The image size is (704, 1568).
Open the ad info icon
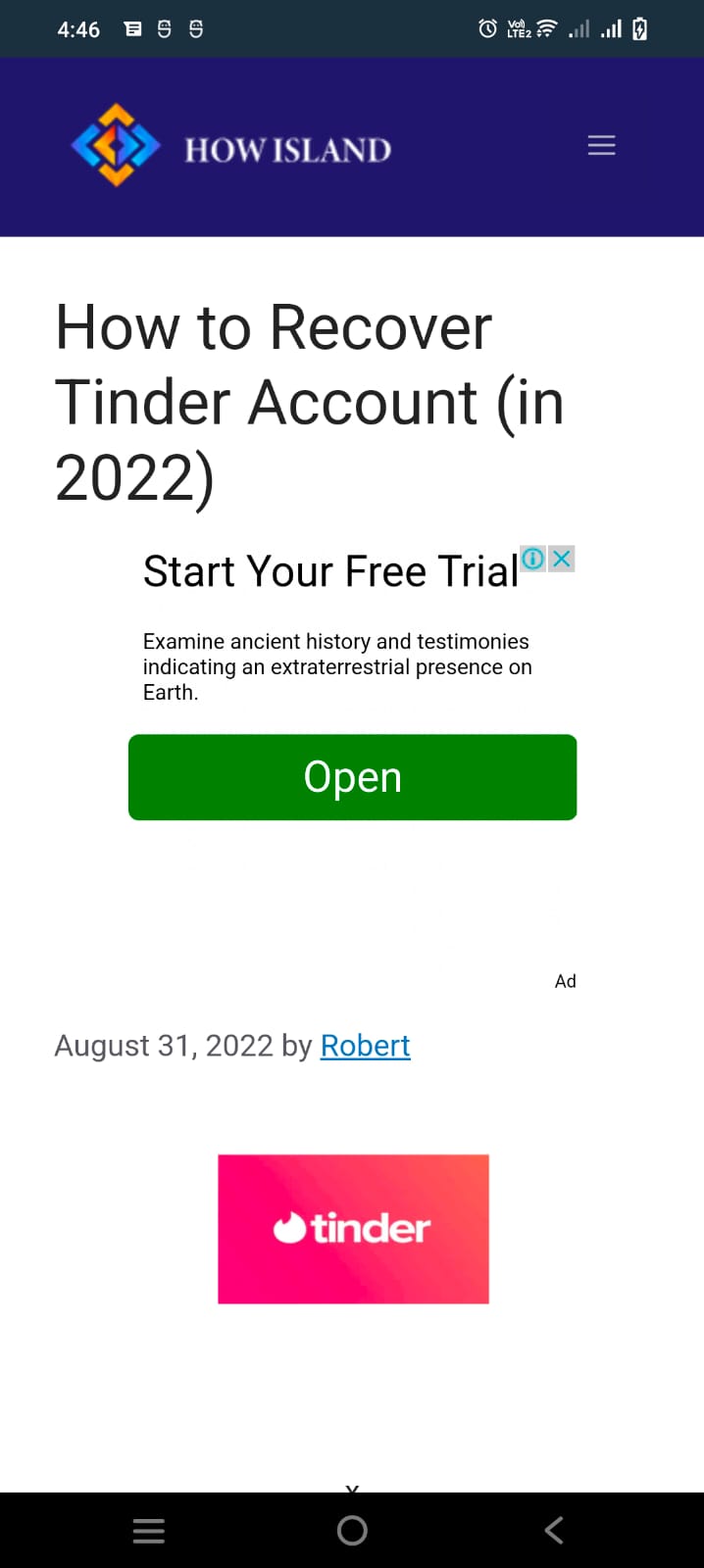(533, 559)
